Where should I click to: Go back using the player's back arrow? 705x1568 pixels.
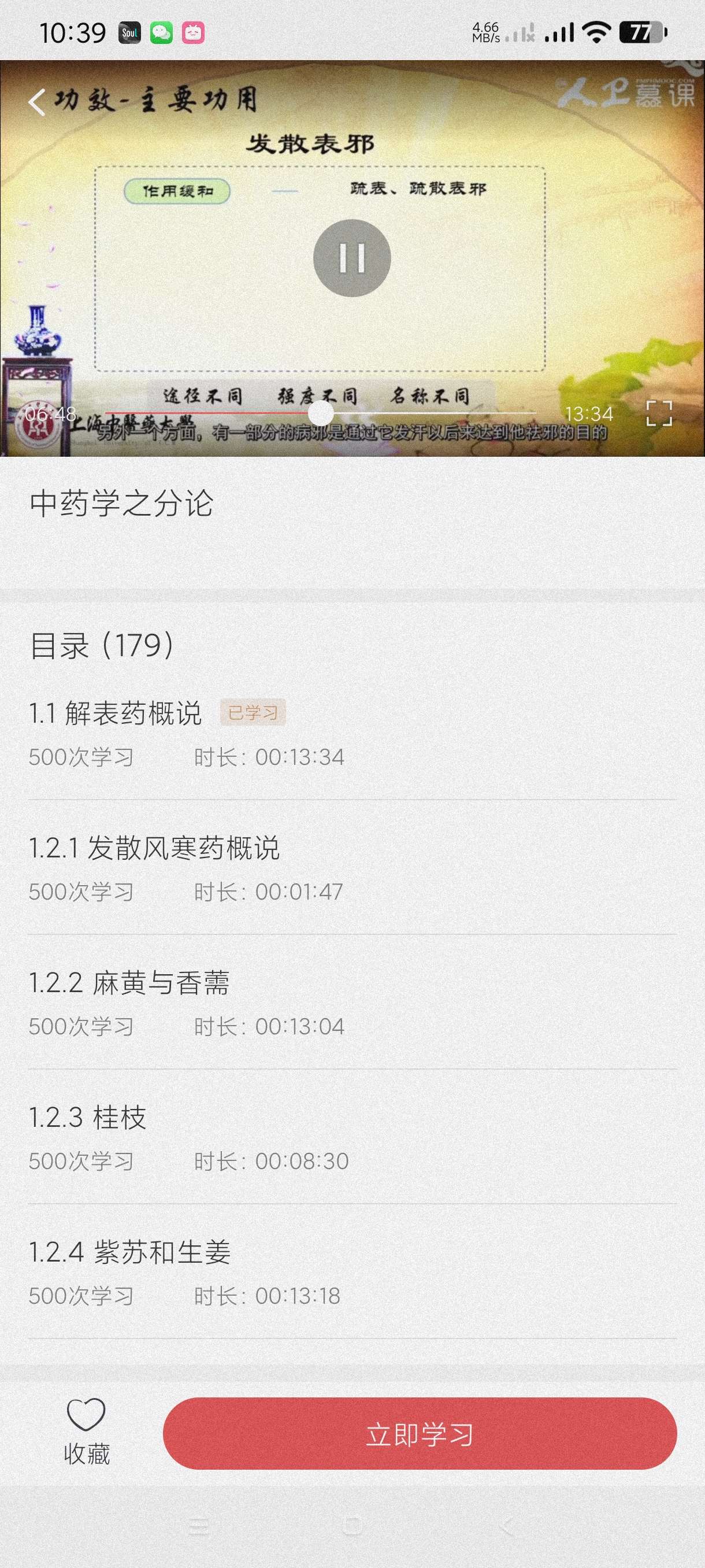pos(36,101)
